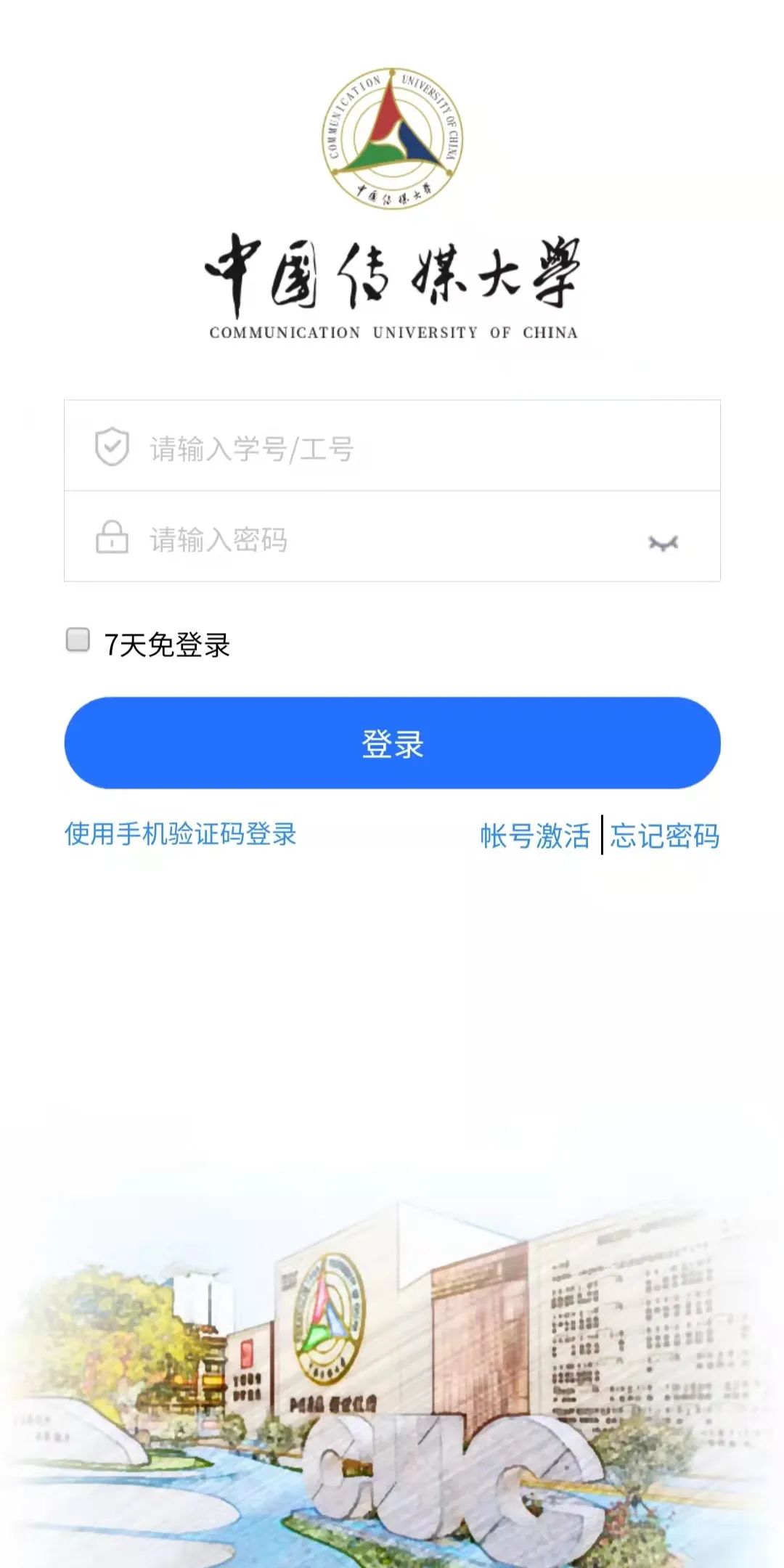Check the 7天免登录 checkbox
This screenshot has height=1568, width=784.
point(78,640)
